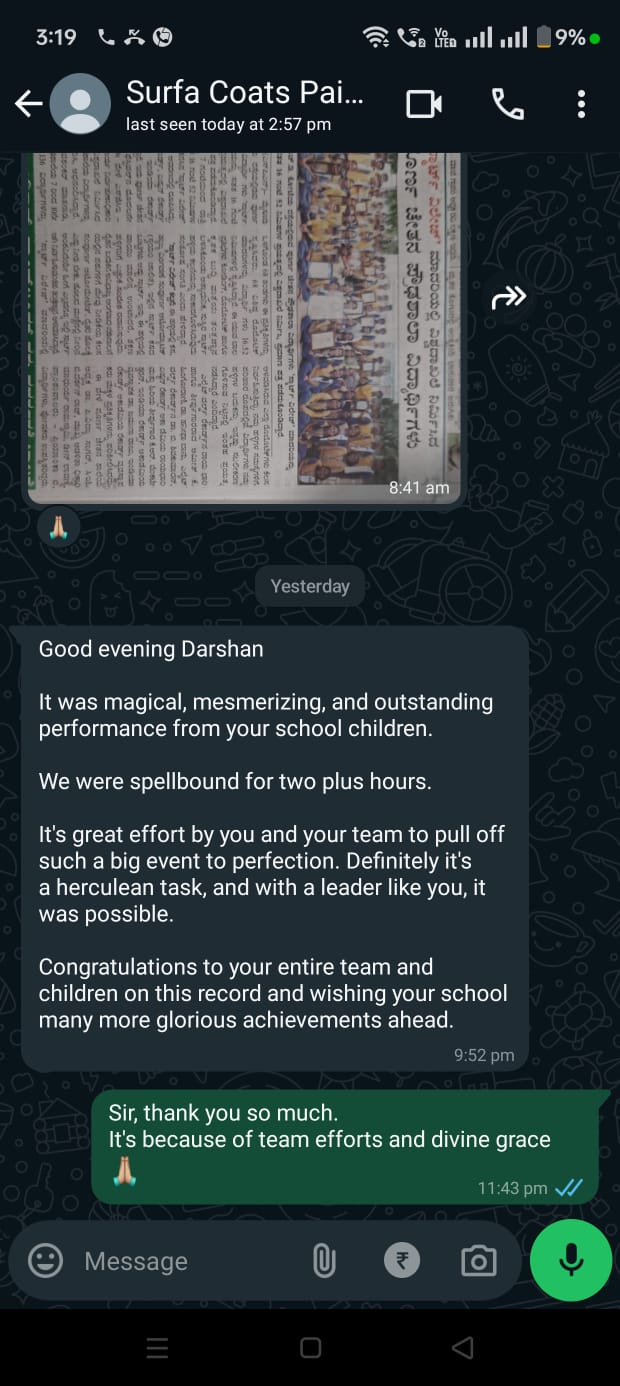This screenshot has height=1386, width=620.
Task: Go back to the chats list
Action: [x=28, y=104]
